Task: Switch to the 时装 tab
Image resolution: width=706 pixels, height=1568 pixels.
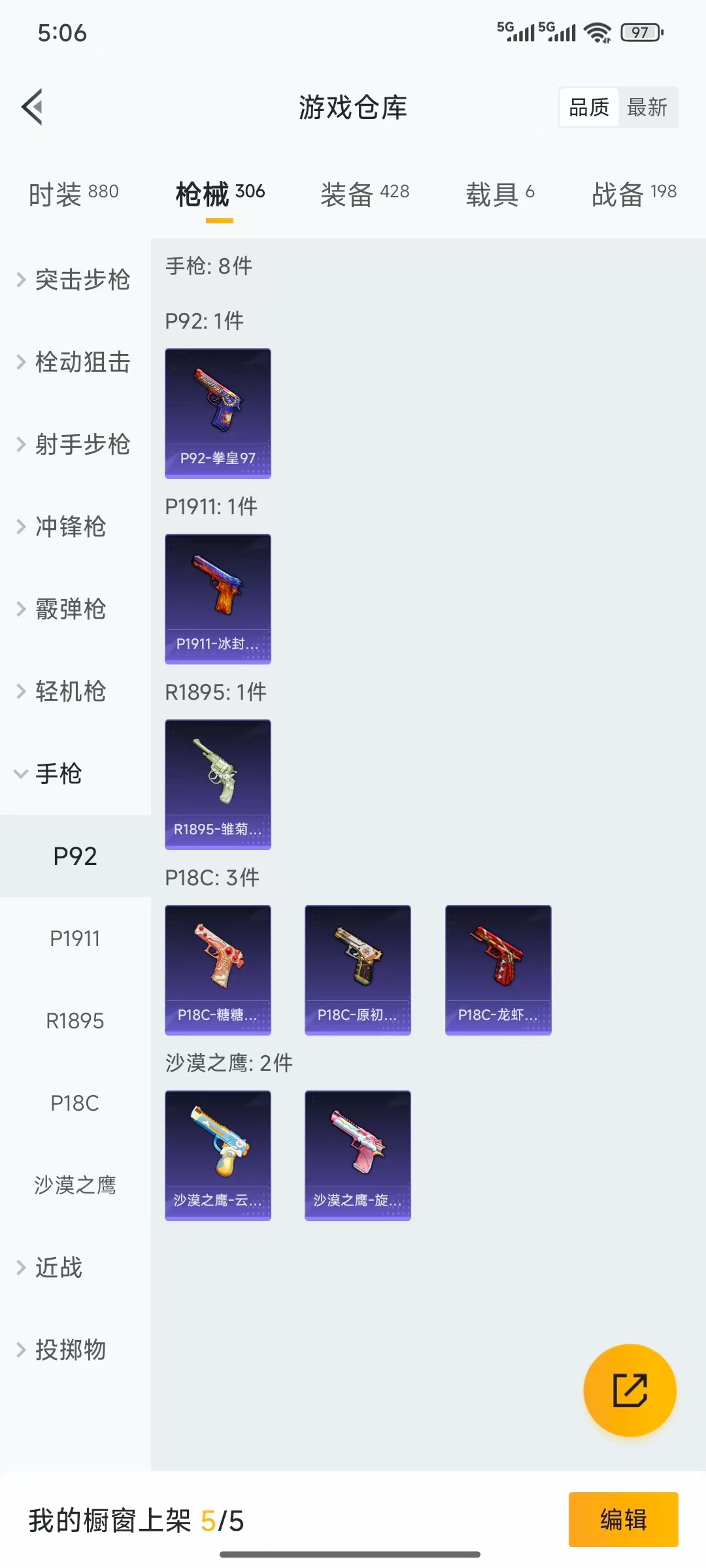Action: [x=73, y=194]
